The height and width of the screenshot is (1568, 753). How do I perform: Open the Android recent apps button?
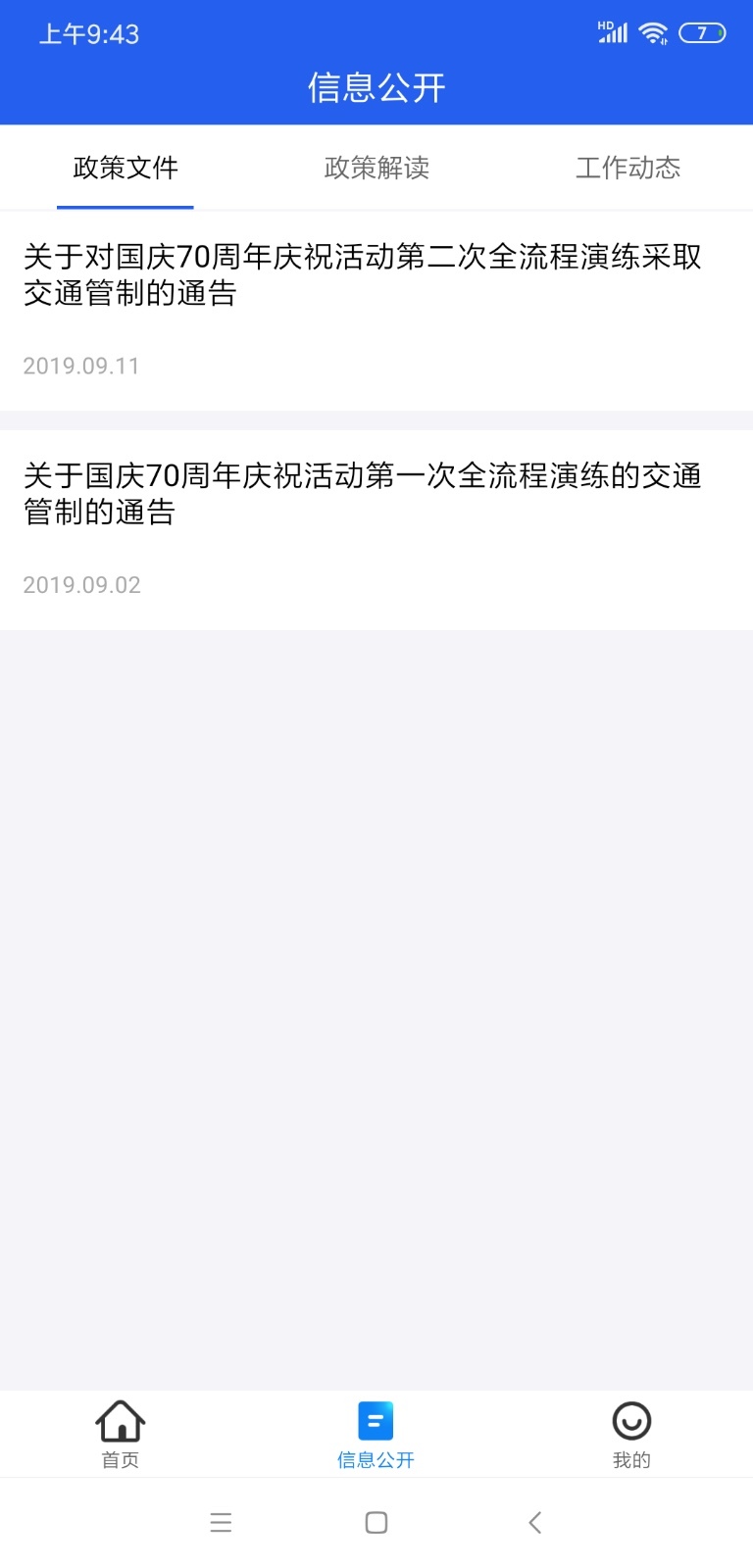(x=221, y=1522)
